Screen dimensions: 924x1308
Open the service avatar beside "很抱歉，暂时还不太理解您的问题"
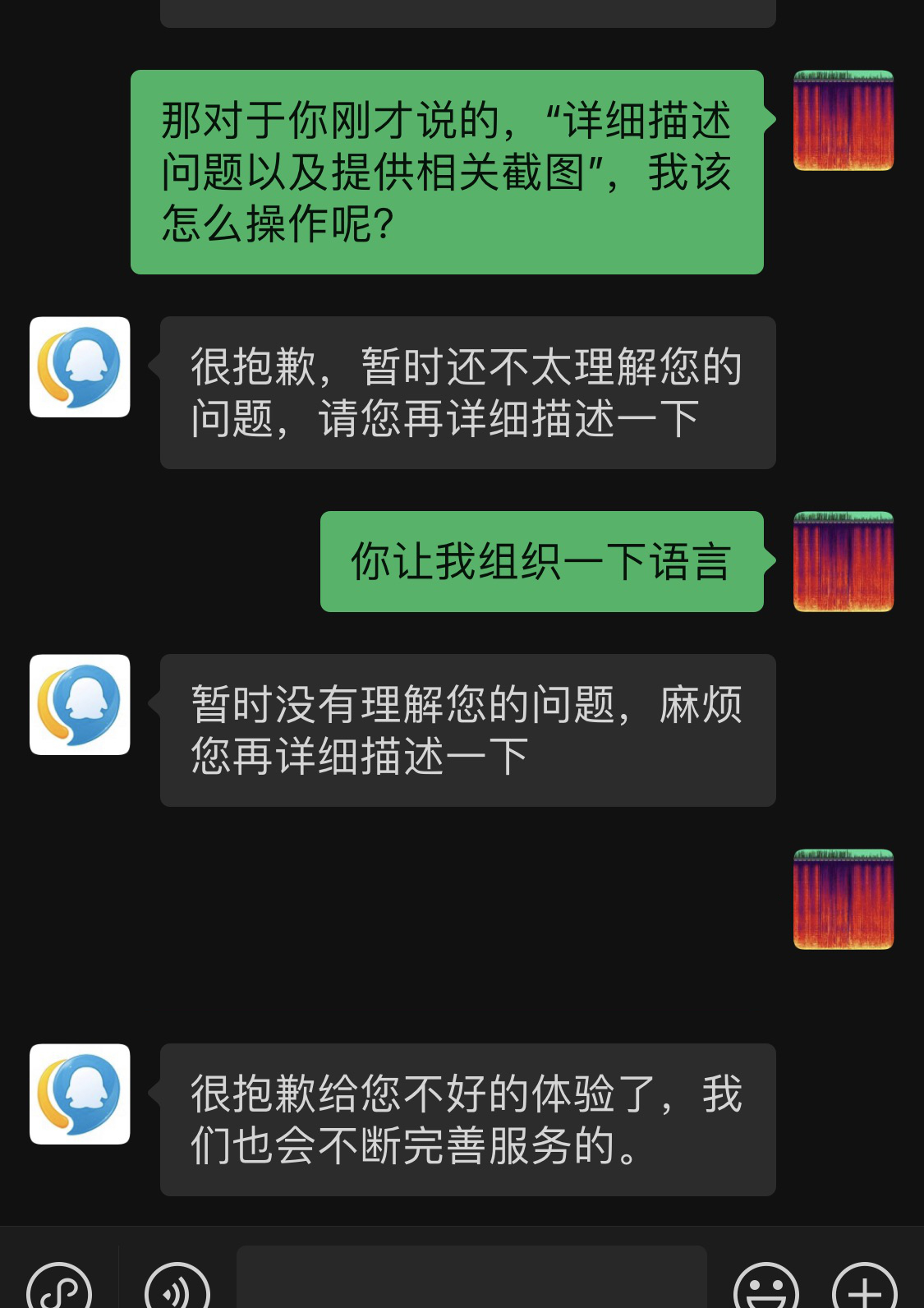pos(80,367)
